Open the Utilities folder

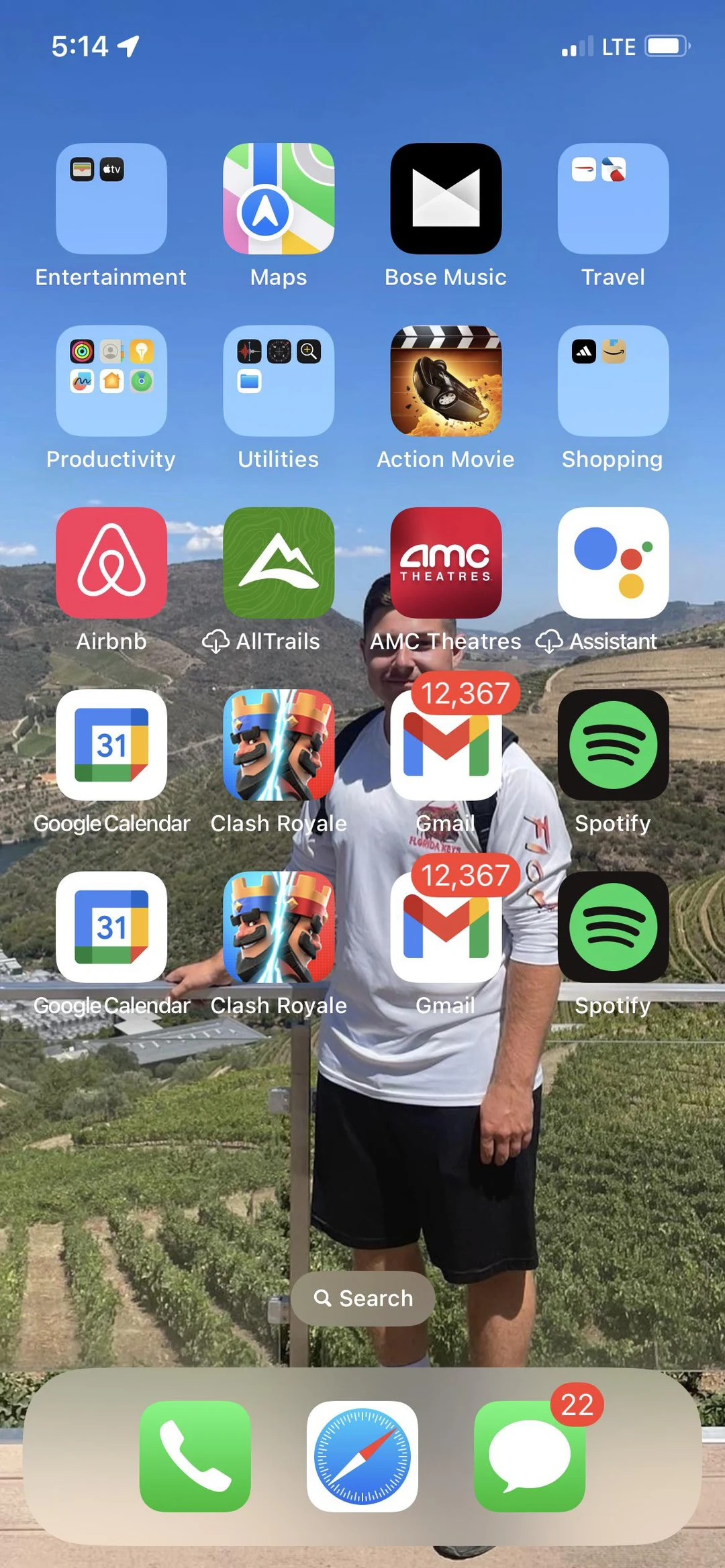tap(279, 380)
